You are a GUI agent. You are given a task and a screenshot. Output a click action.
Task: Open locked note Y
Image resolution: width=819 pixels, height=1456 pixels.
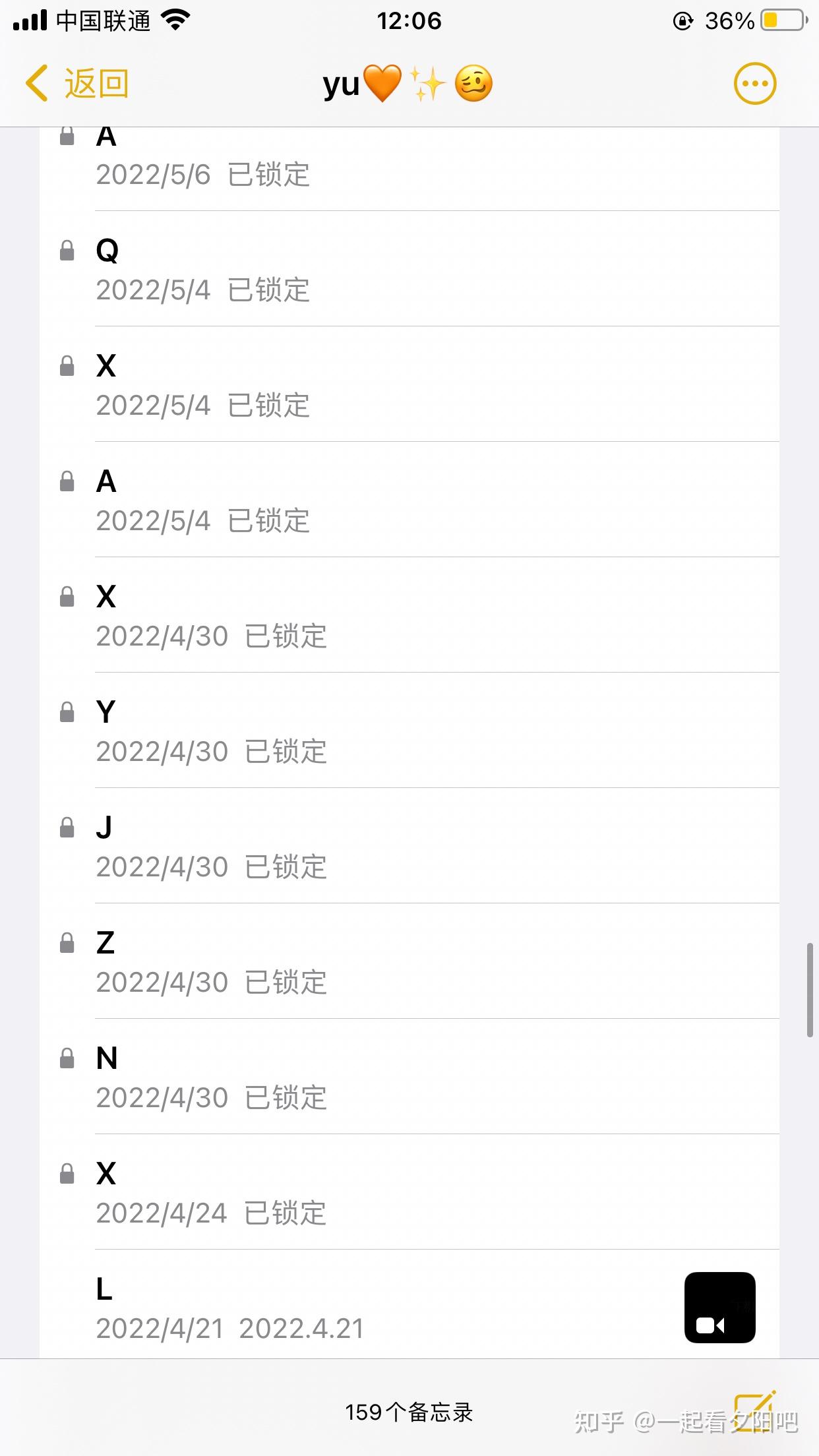(x=409, y=731)
